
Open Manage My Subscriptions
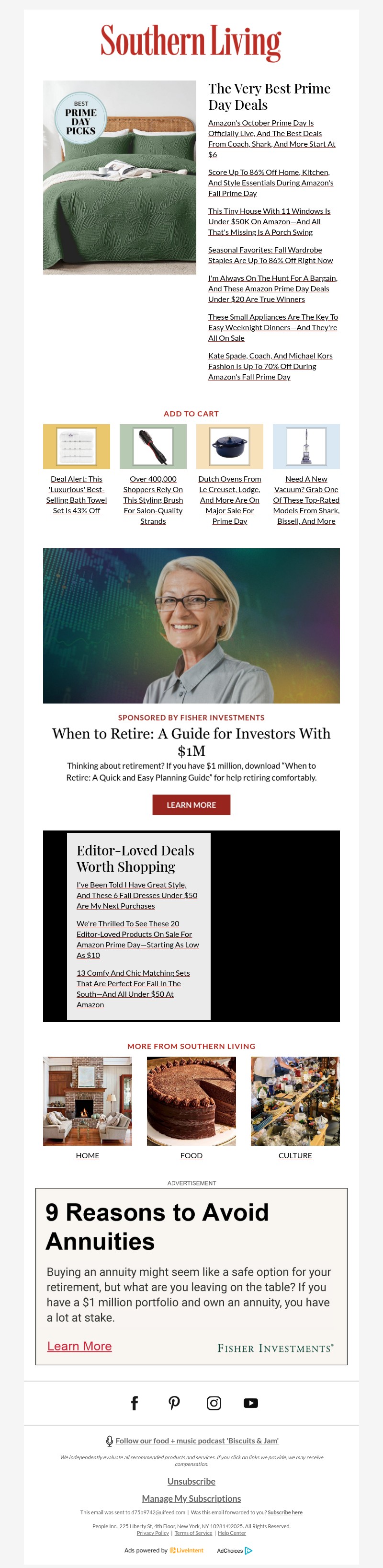point(191,1498)
